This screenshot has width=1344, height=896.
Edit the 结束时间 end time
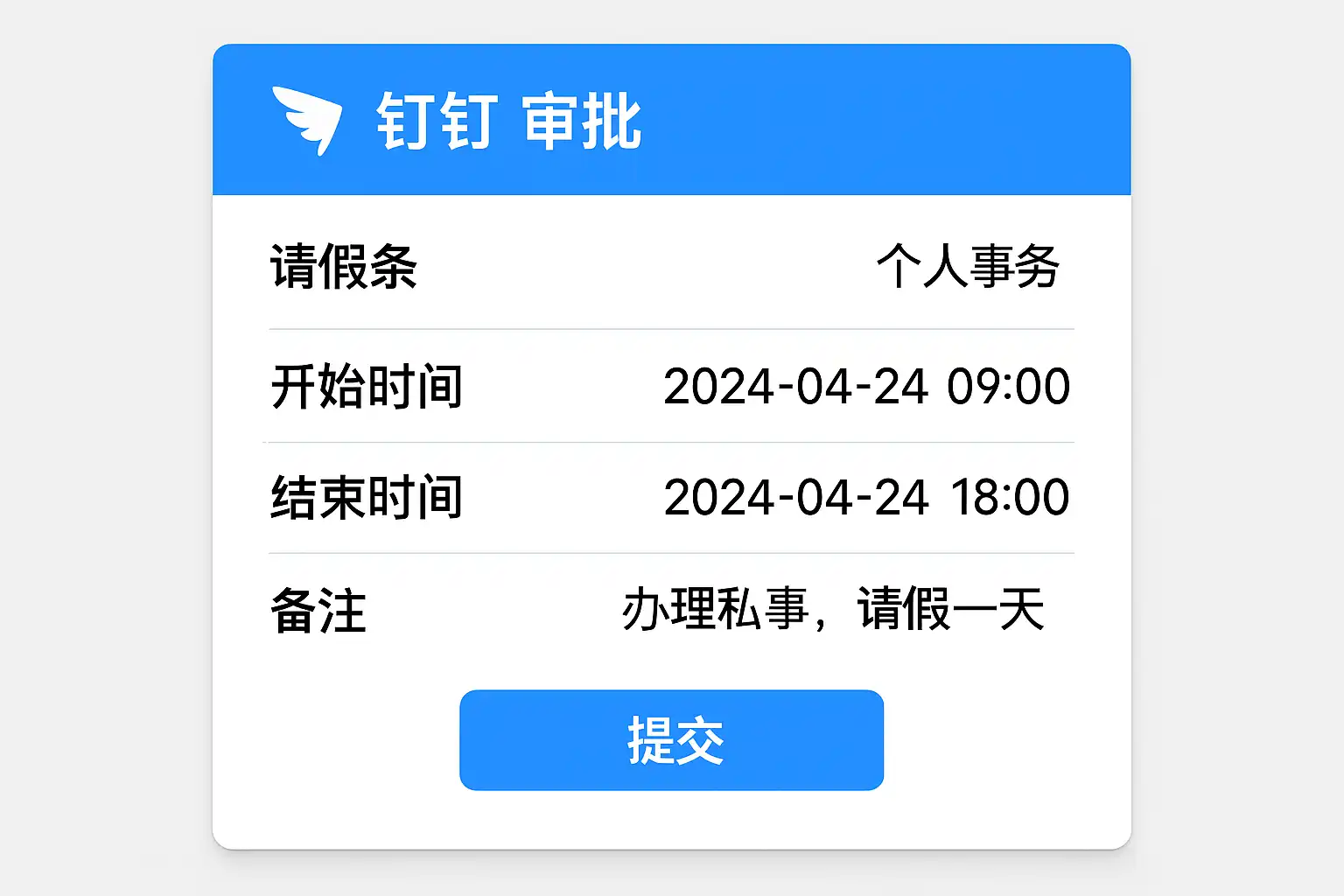866,497
